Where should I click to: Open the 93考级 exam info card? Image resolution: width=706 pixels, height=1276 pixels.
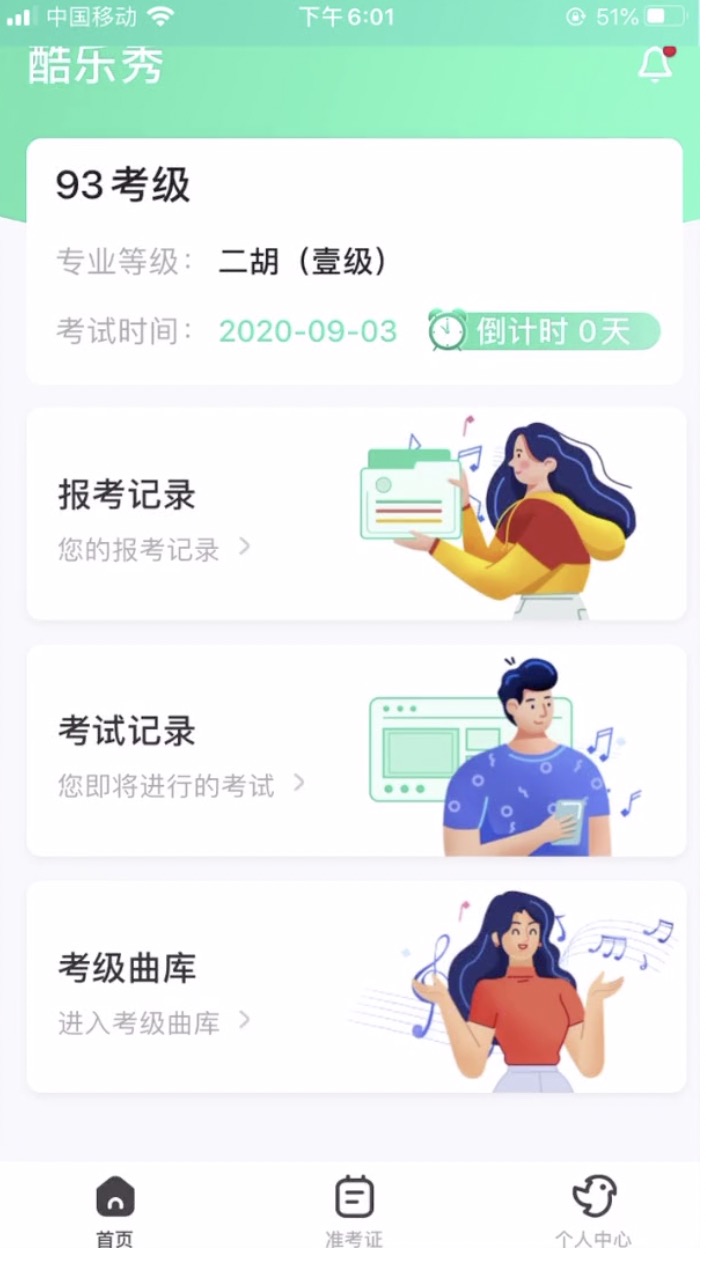point(354,261)
